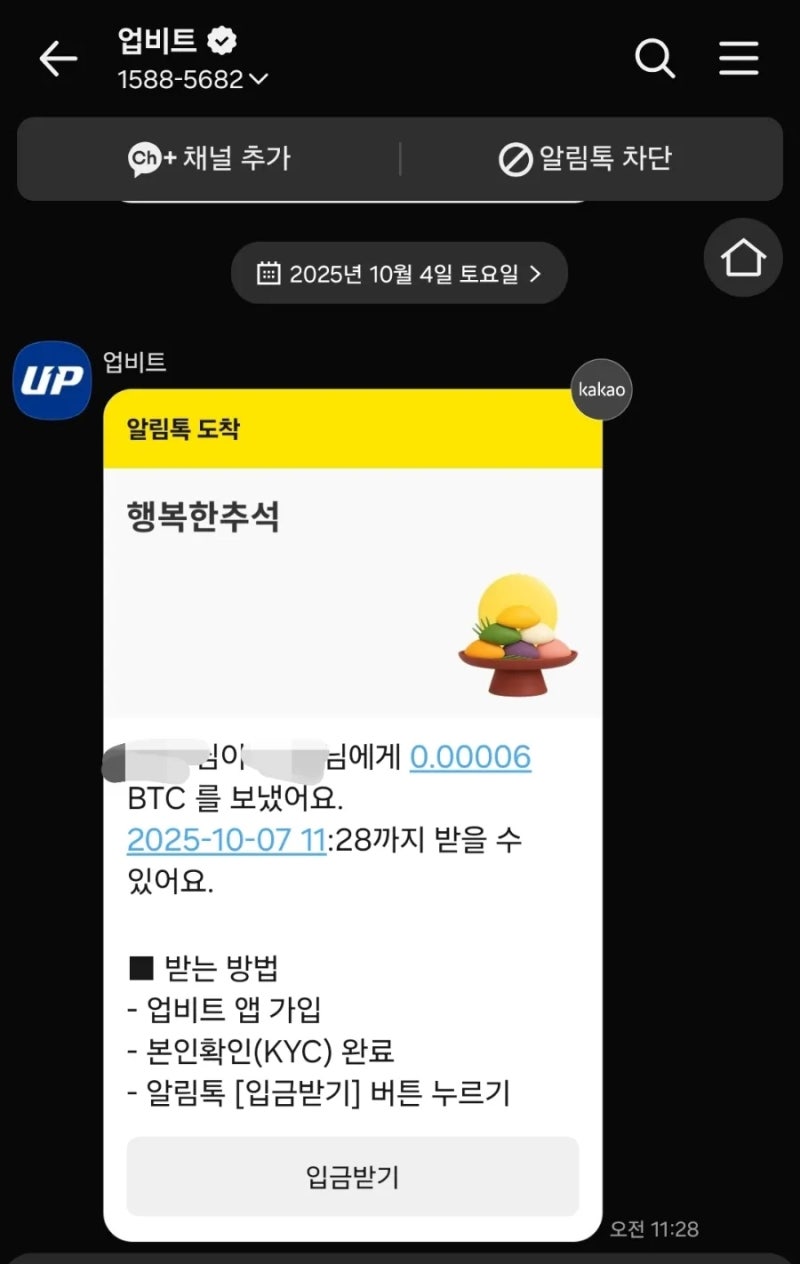Click the verified checkmark badge beside 업비트

(x=221, y=42)
